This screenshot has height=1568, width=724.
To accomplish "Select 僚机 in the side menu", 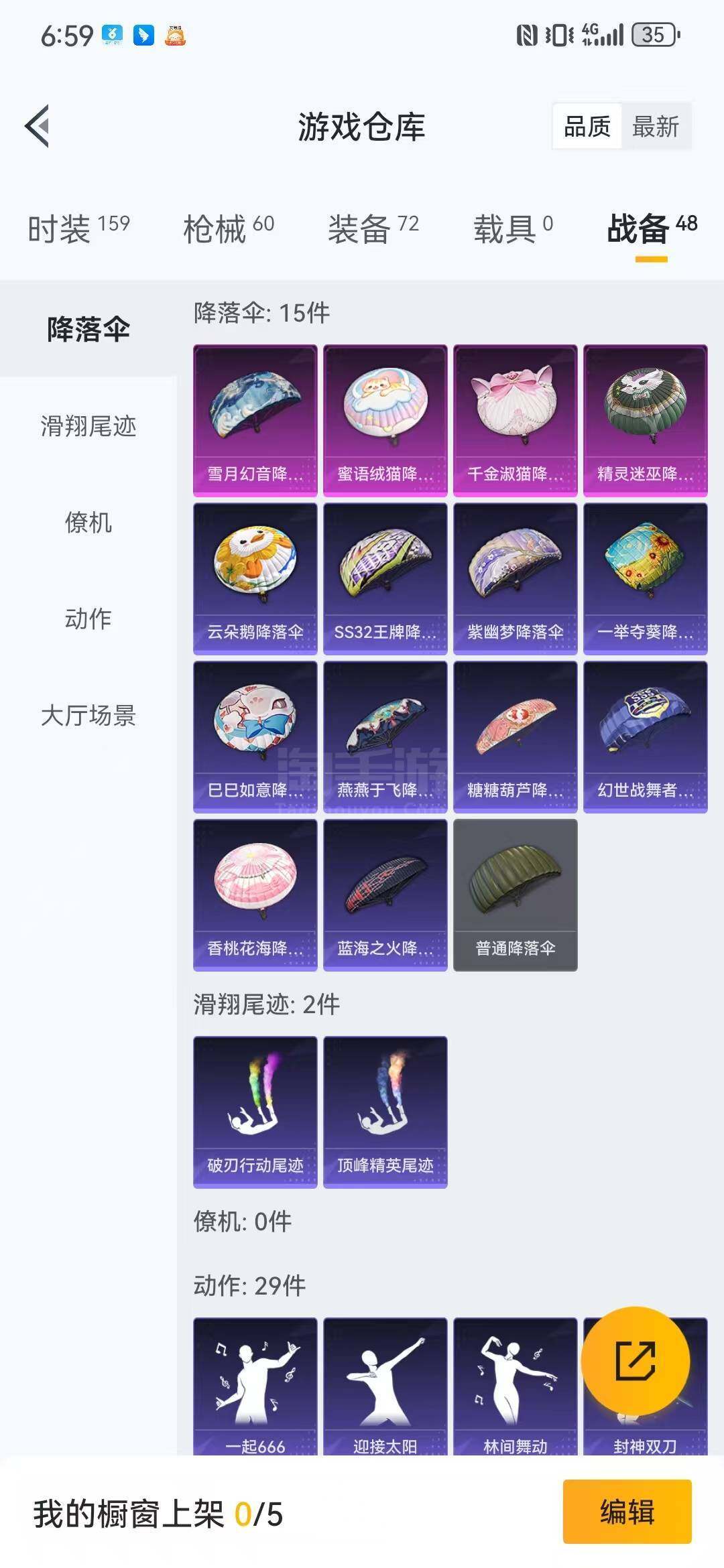I will (88, 523).
